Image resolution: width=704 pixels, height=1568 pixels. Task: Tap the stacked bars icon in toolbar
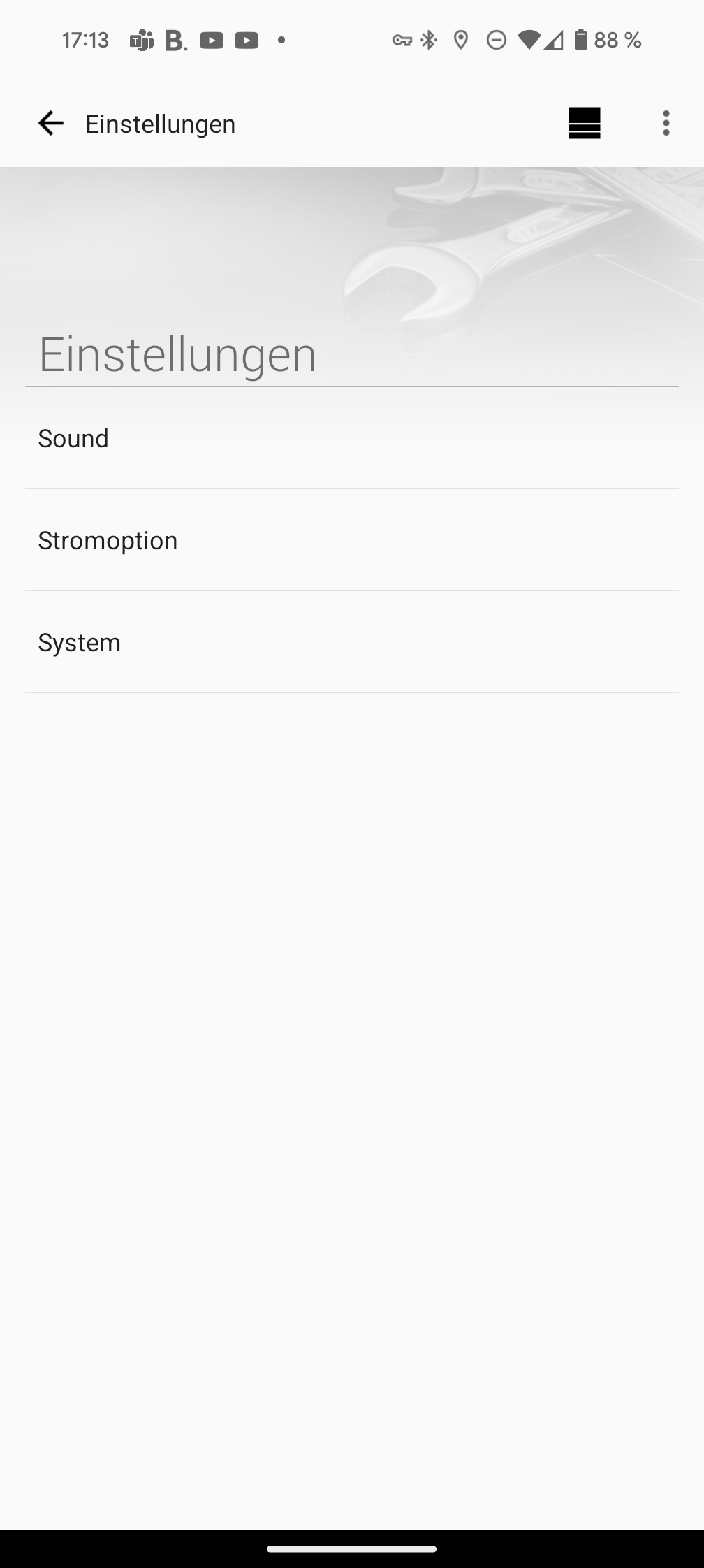[x=584, y=124]
